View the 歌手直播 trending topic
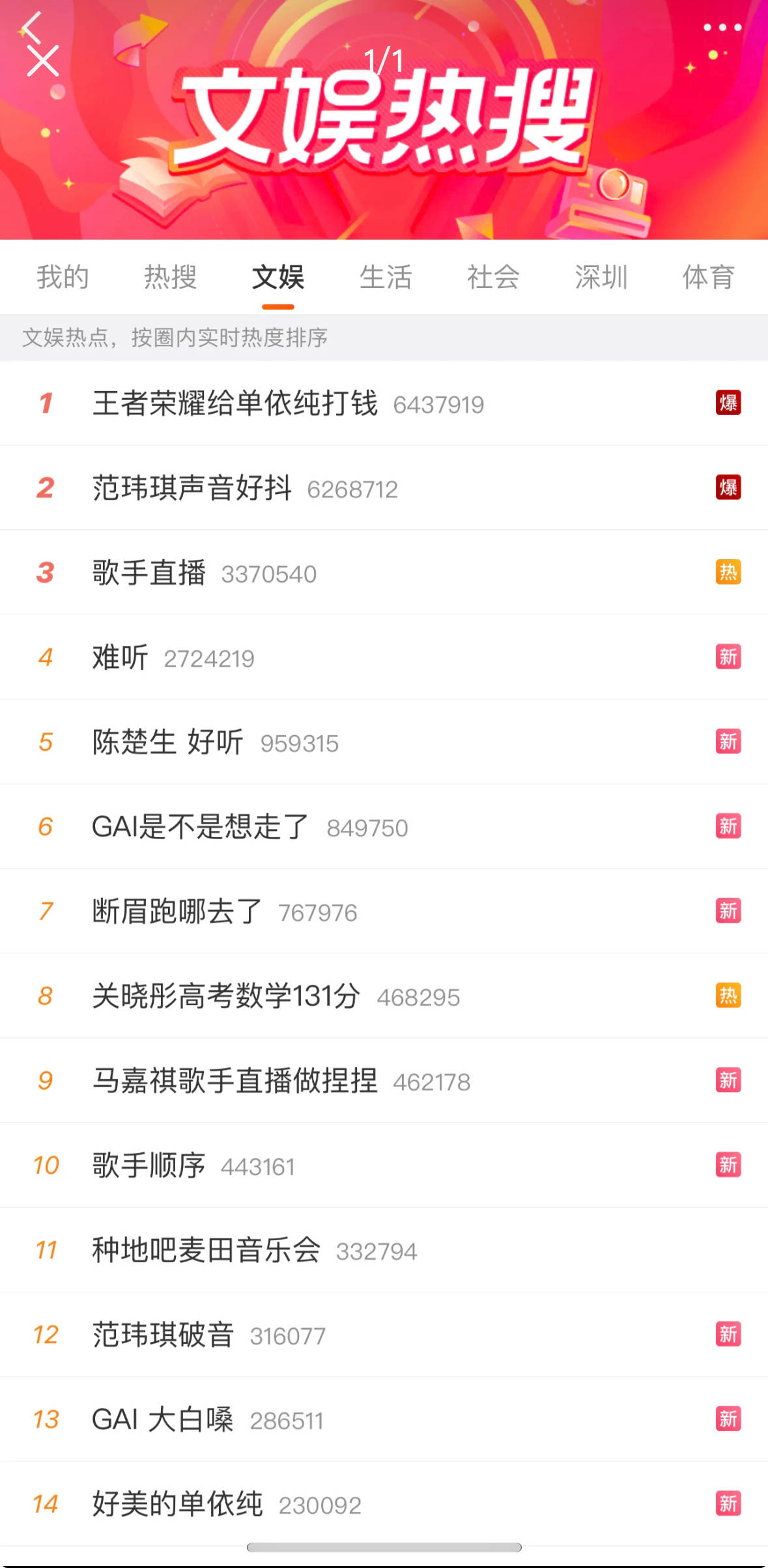This screenshot has width=768, height=1568. tap(149, 573)
